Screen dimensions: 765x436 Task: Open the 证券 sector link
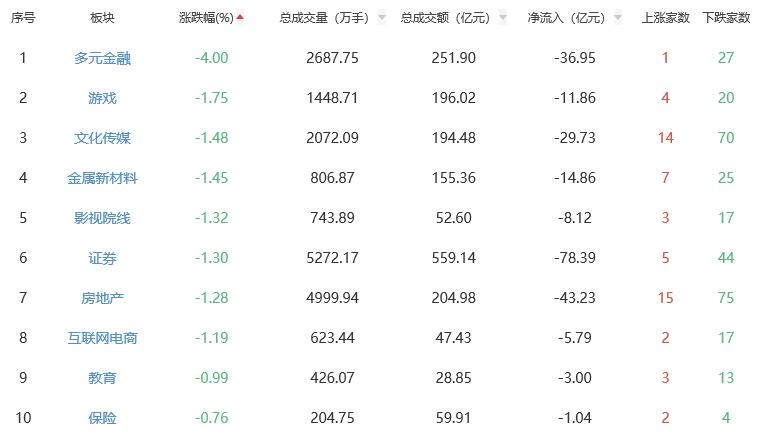point(102,258)
